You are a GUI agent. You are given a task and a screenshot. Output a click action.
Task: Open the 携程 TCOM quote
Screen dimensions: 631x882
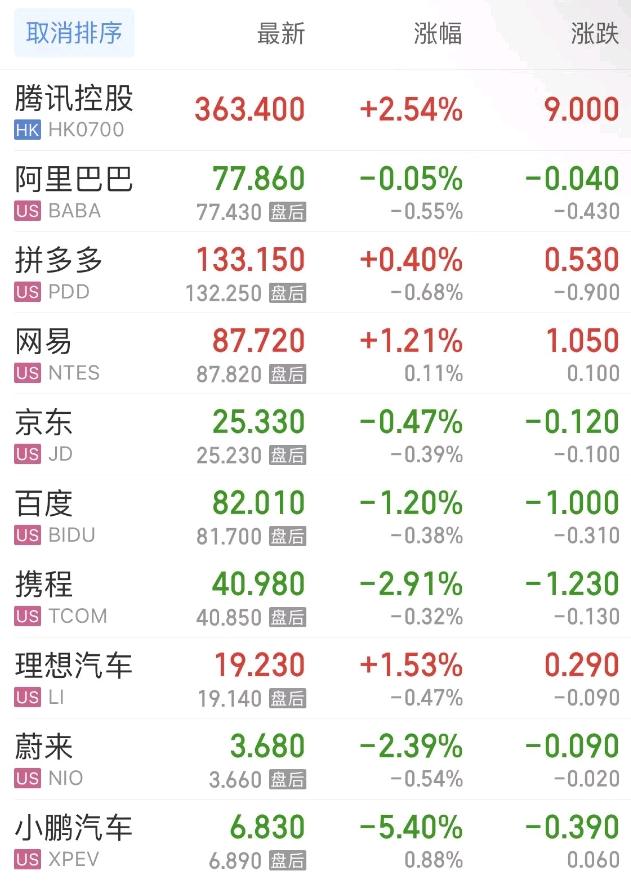[61, 596]
